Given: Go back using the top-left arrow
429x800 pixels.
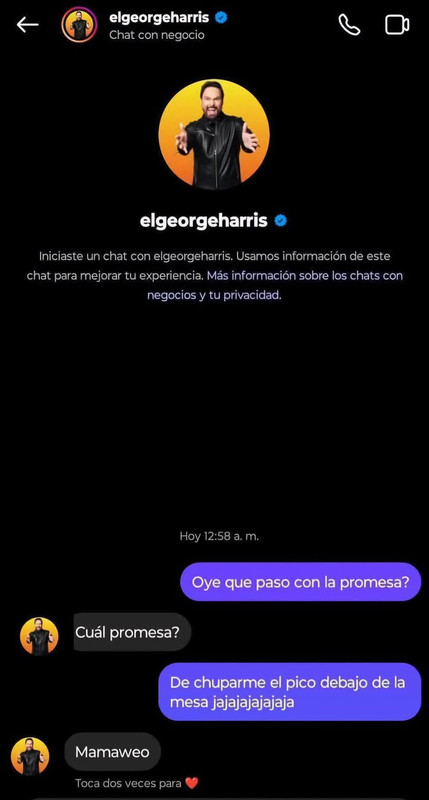Looking at the screenshot, I should click(27, 25).
